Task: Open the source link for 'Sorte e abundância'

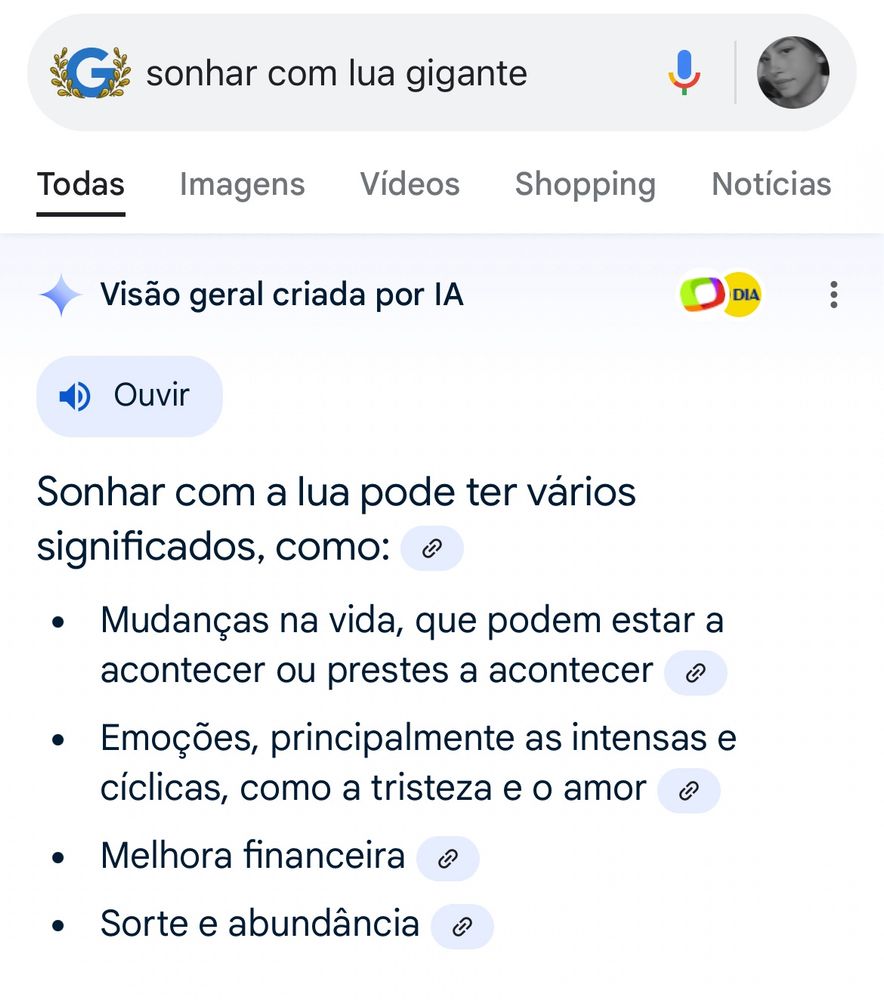Action: [462, 926]
